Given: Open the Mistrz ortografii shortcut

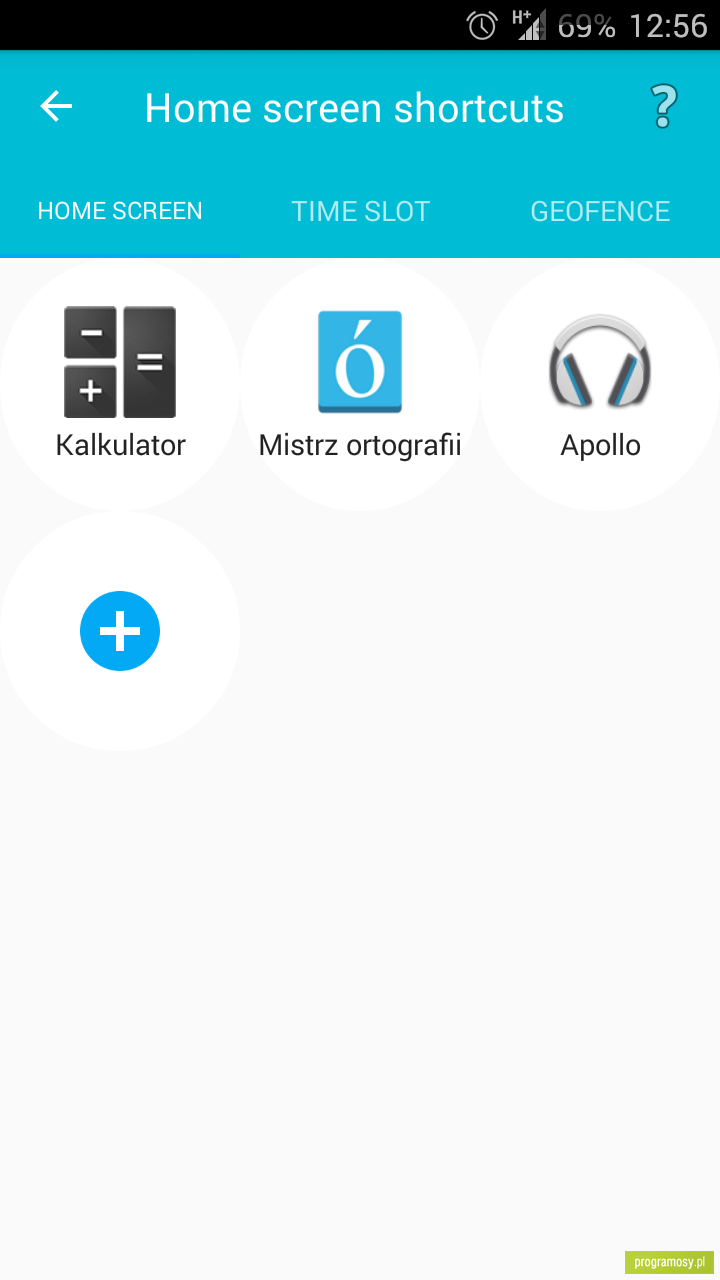Looking at the screenshot, I should pos(360,384).
